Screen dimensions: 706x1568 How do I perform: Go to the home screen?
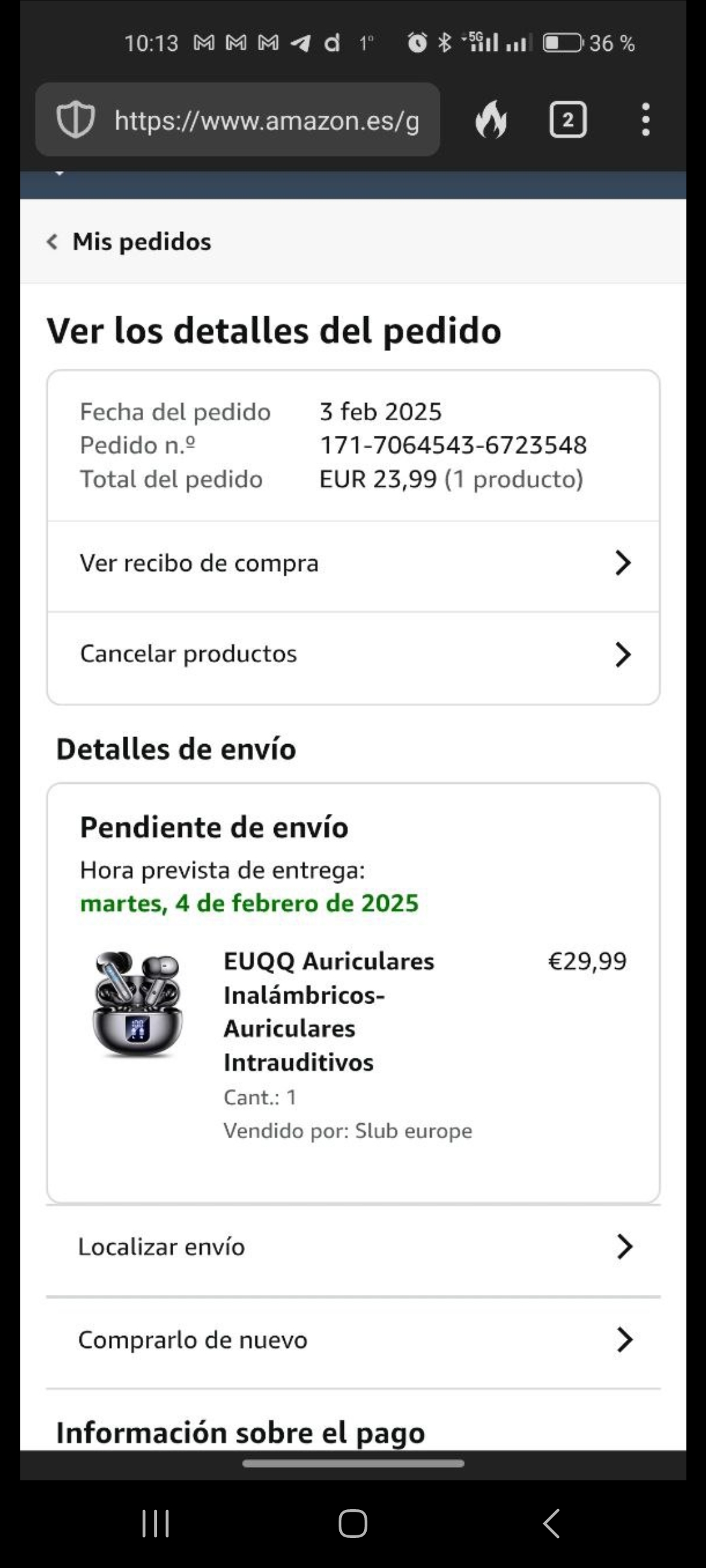click(353, 1524)
